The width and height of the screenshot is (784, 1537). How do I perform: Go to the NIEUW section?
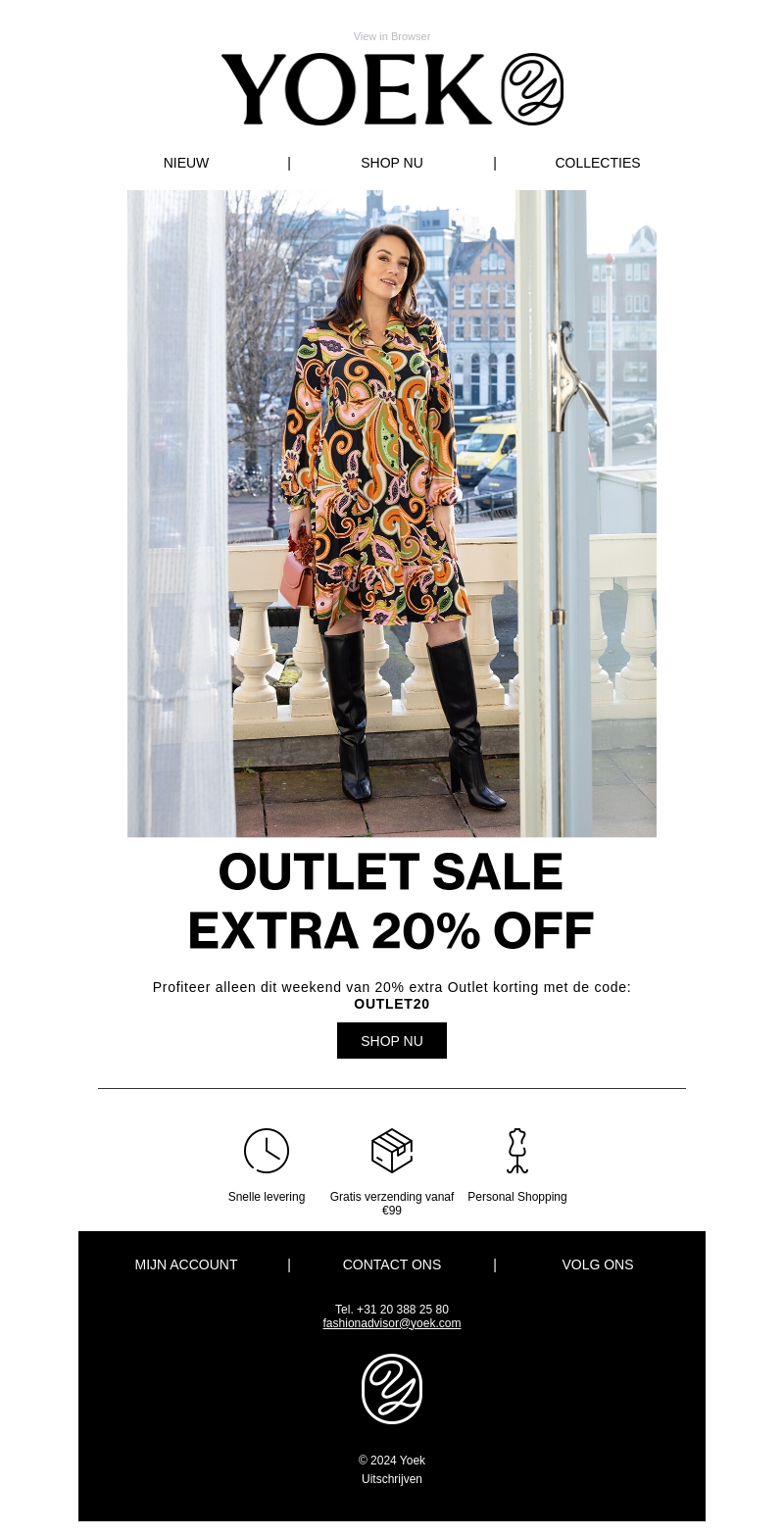[x=186, y=163]
